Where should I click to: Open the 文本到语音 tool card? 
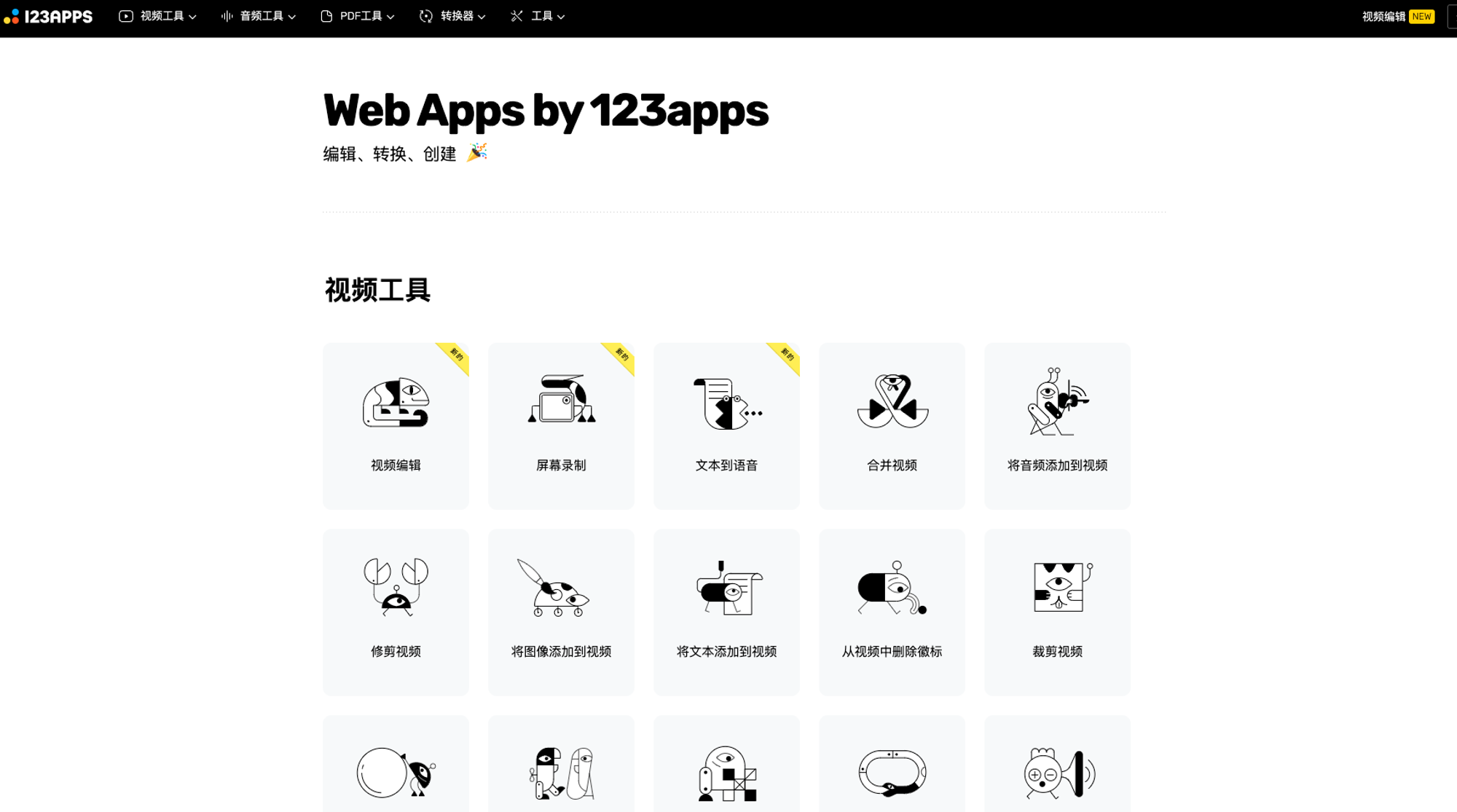[726, 426]
